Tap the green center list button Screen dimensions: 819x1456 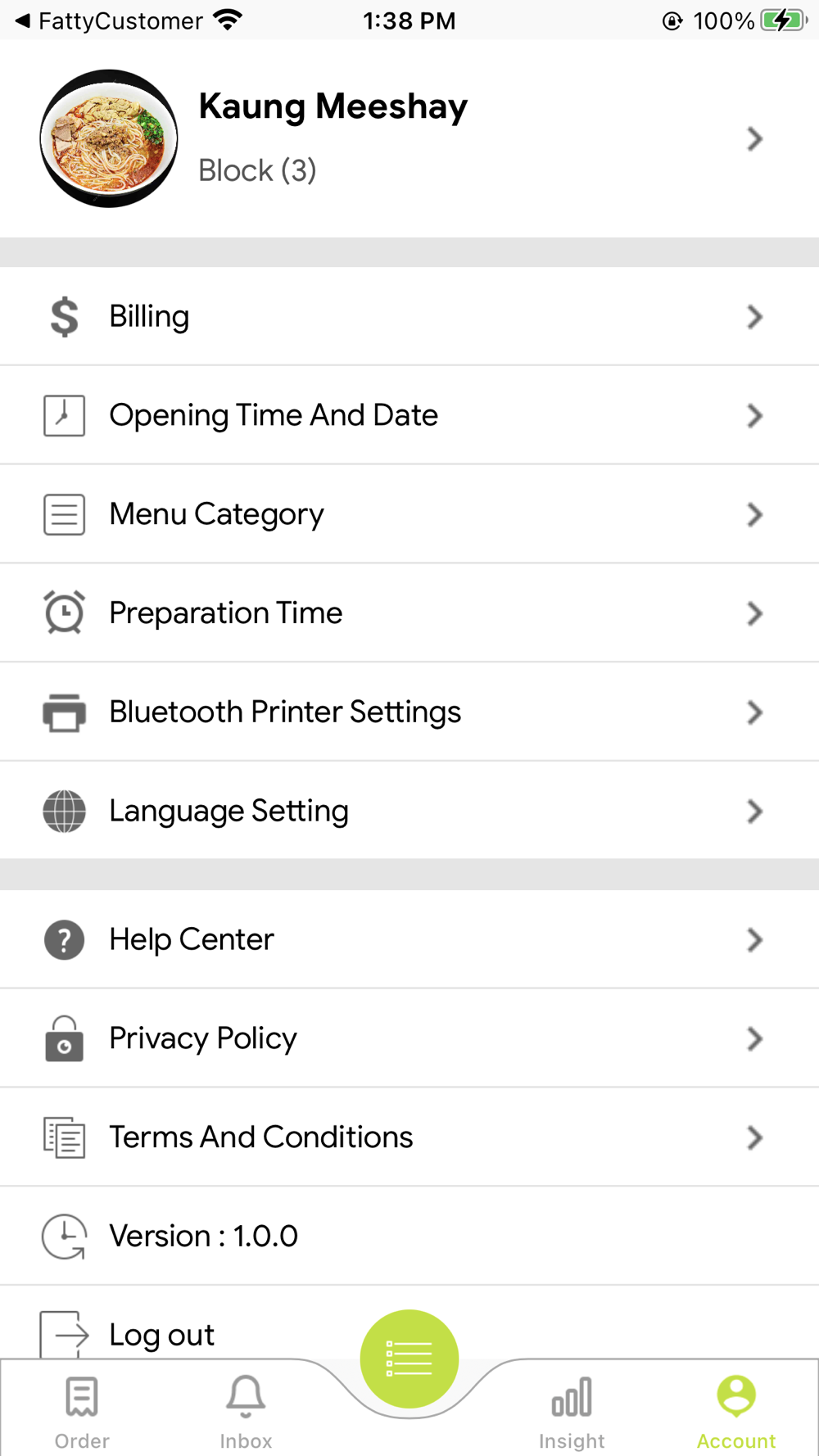coord(409,1359)
